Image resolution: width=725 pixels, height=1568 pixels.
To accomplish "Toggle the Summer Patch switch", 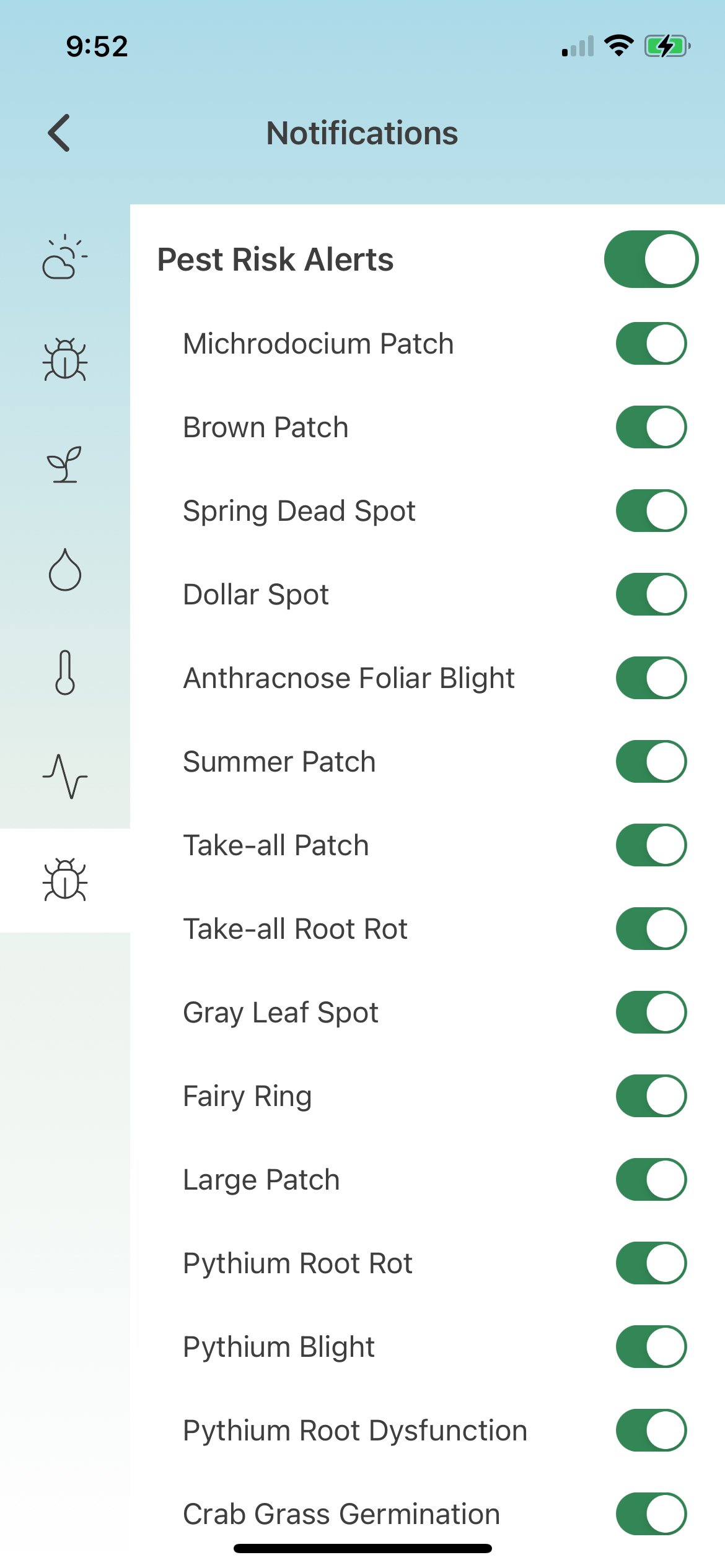I will pos(651,762).
